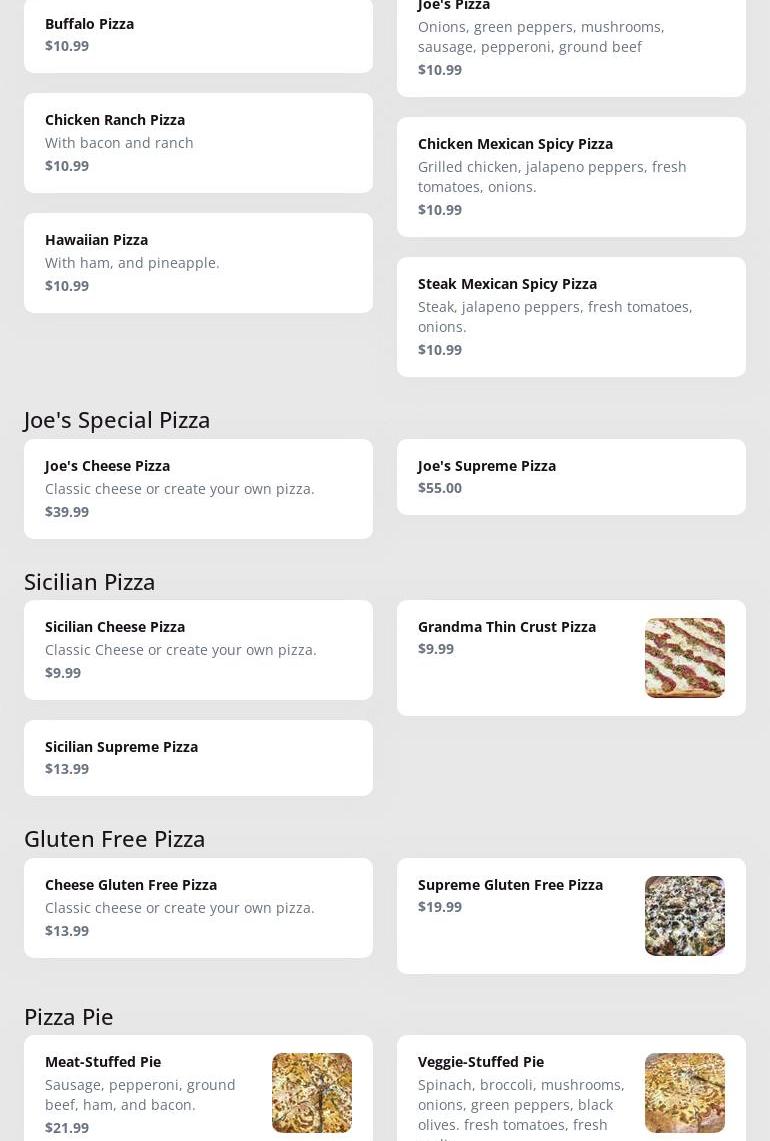
Task: Select Chicken Mexican Spicy Pizza
Action: tap(571, 177)
